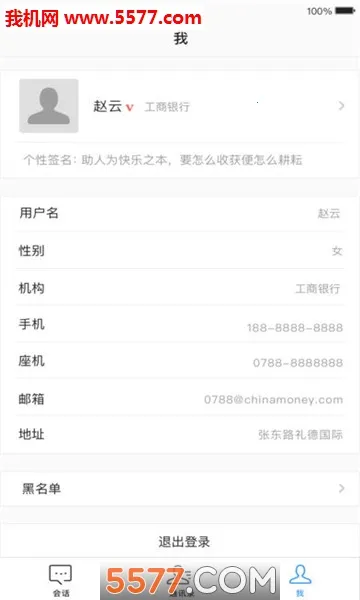This screenshot has height=600, width=360.
Task: Open 赵云's profile card
Action: click(x=180, y=106)
